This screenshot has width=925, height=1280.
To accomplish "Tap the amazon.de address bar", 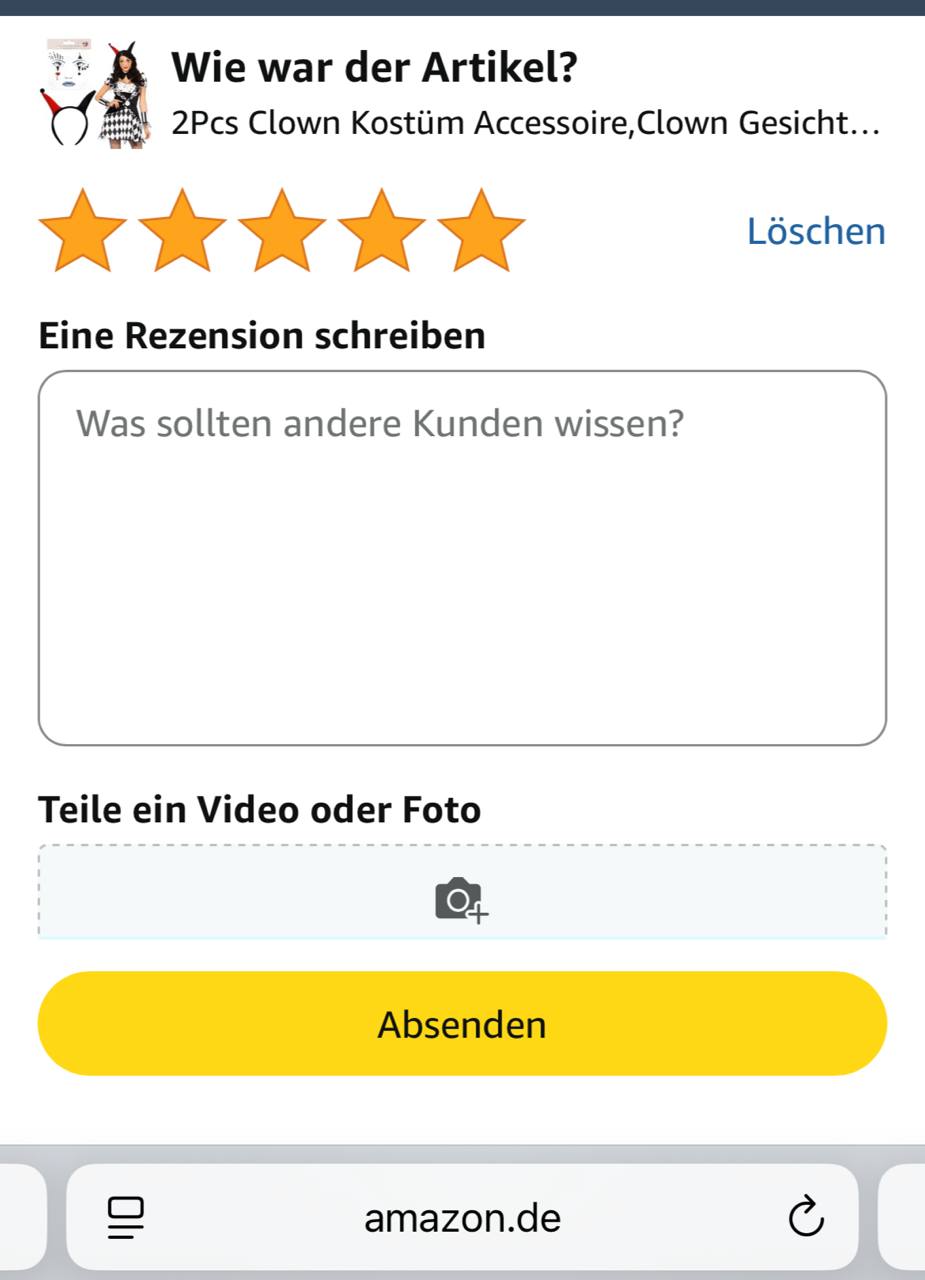I will pos(462,1218).
